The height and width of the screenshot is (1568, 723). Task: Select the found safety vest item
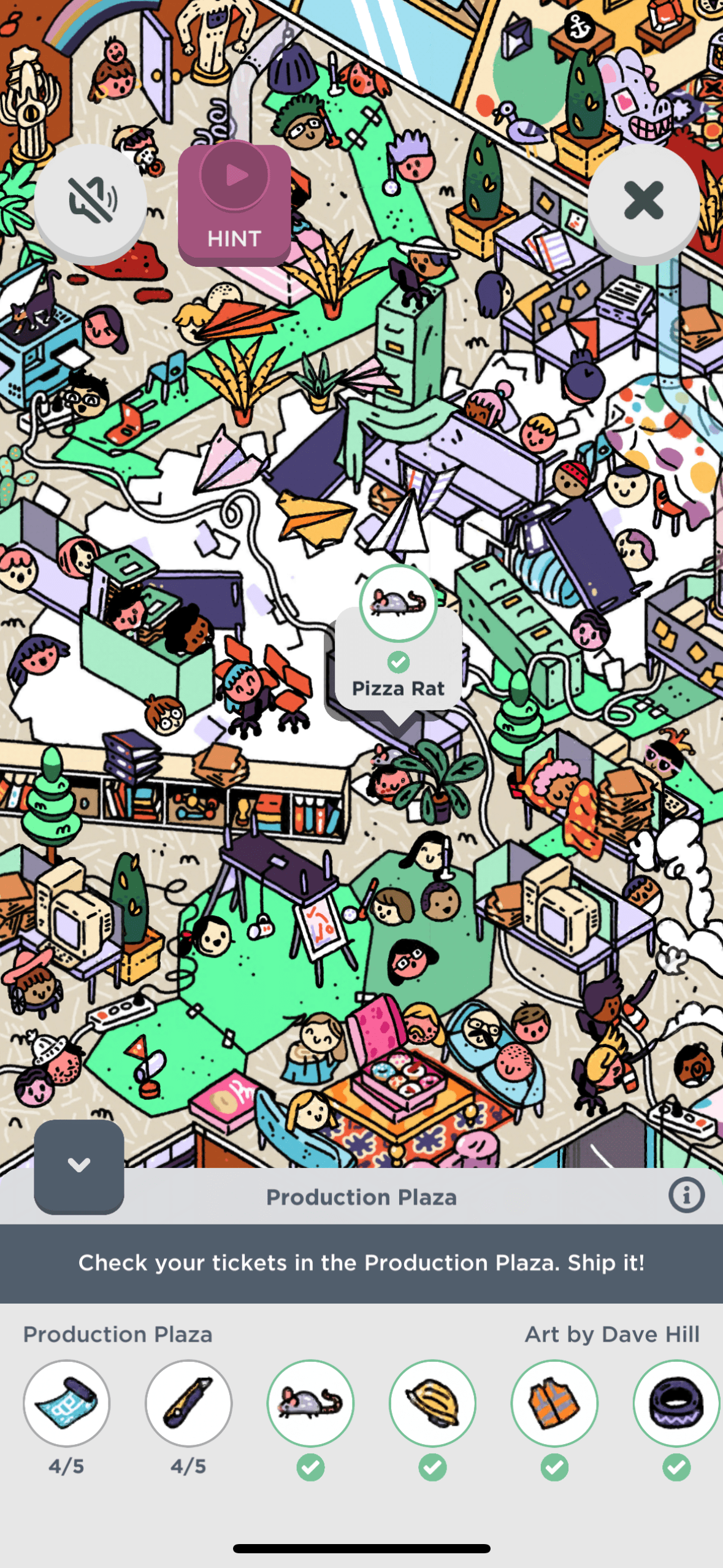pos(554,1404)
